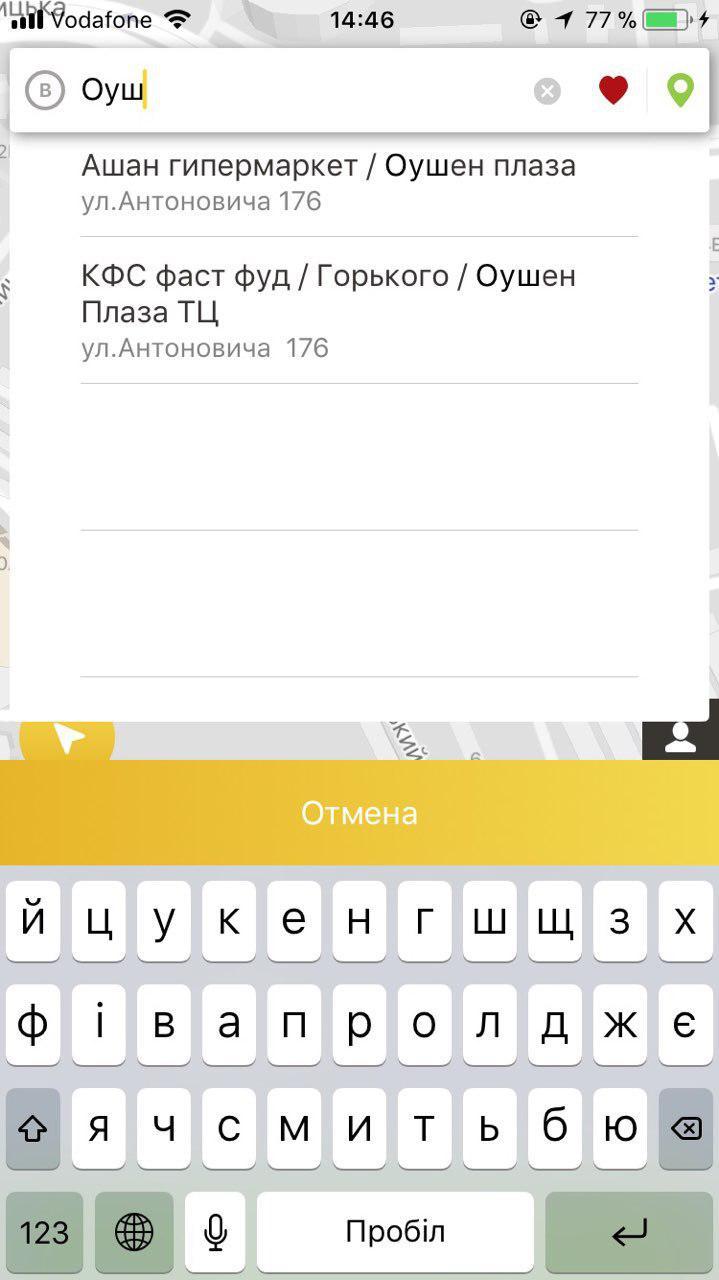Center map on my location arrow
The height and width of the screenshot is (1280, 719).
pos(68,740)
